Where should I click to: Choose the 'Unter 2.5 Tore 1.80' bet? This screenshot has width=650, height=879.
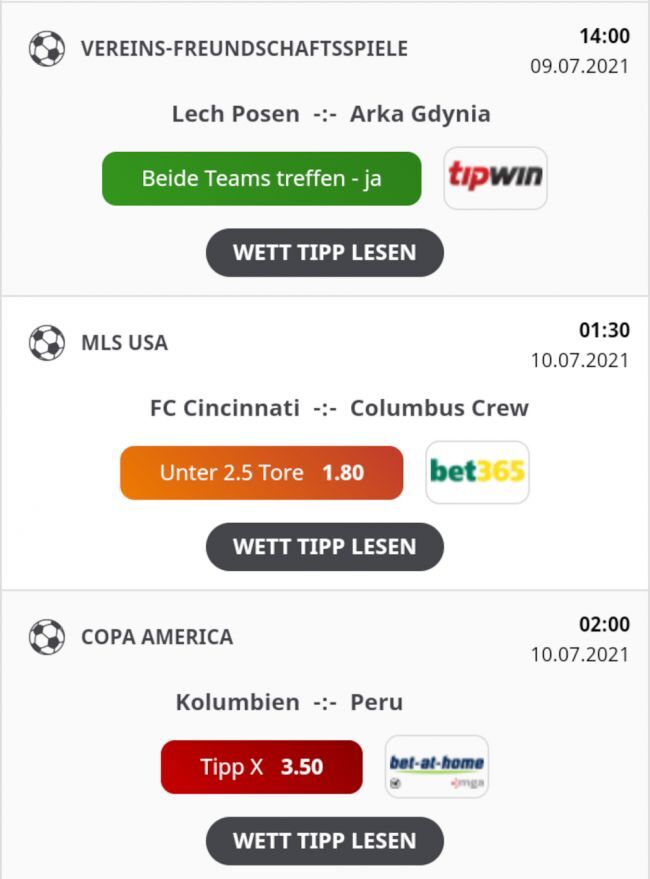pos(261,473)
